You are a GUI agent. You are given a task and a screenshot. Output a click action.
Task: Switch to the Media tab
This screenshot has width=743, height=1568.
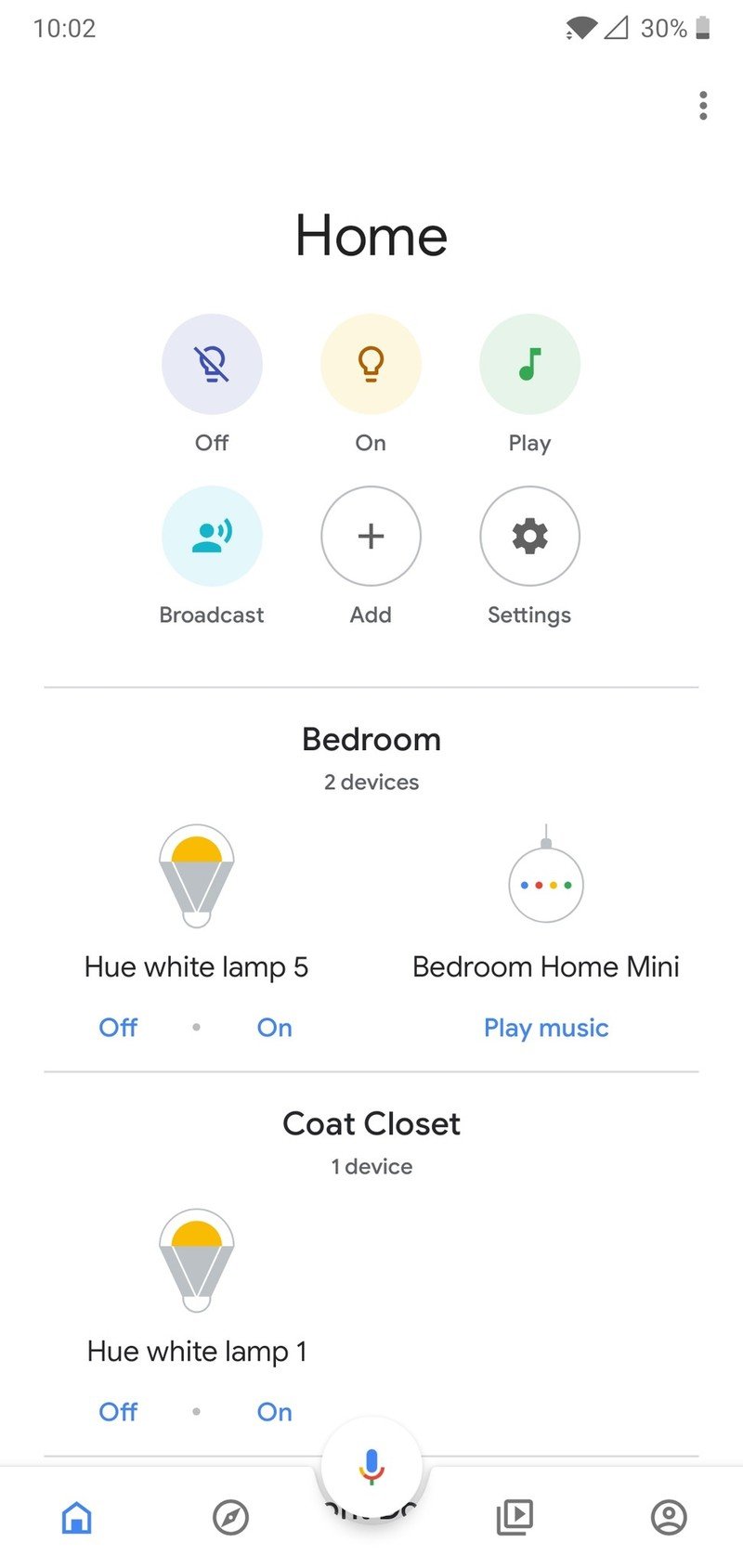pos(514,1518)
